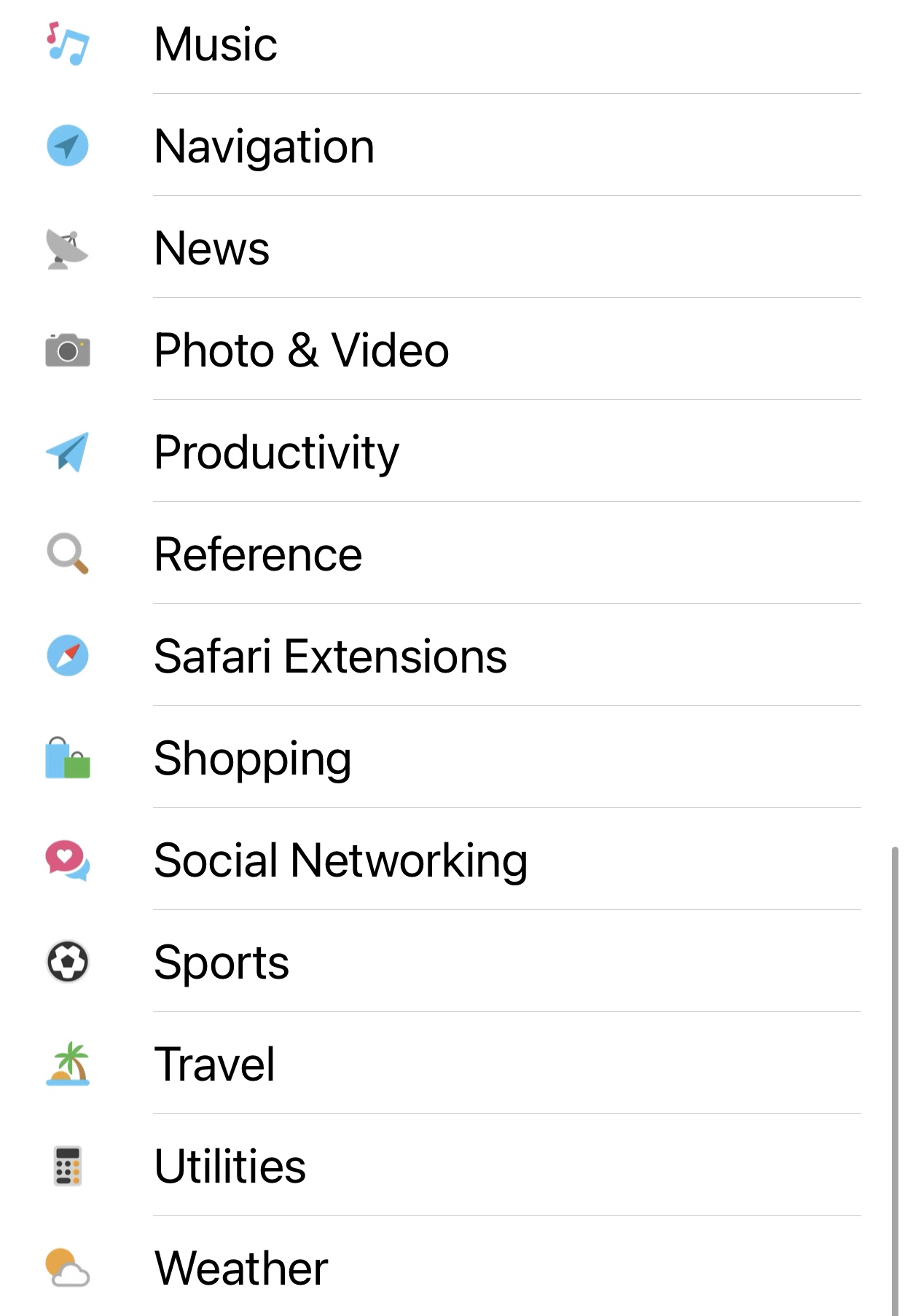Browse the News category
The image size is (905, 1316).
pyautogui.click(x=212, y=248)
